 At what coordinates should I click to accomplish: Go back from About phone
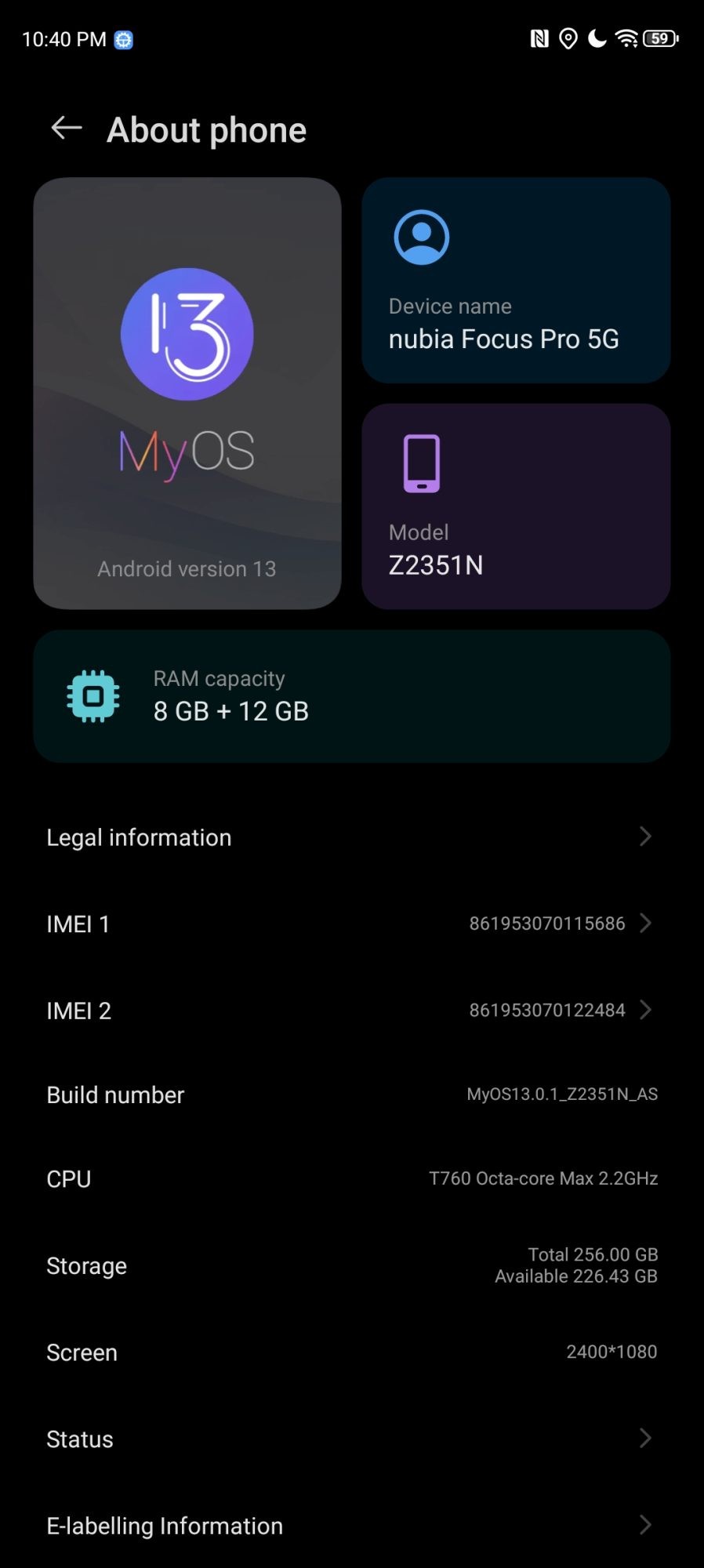tap(67, 128)
